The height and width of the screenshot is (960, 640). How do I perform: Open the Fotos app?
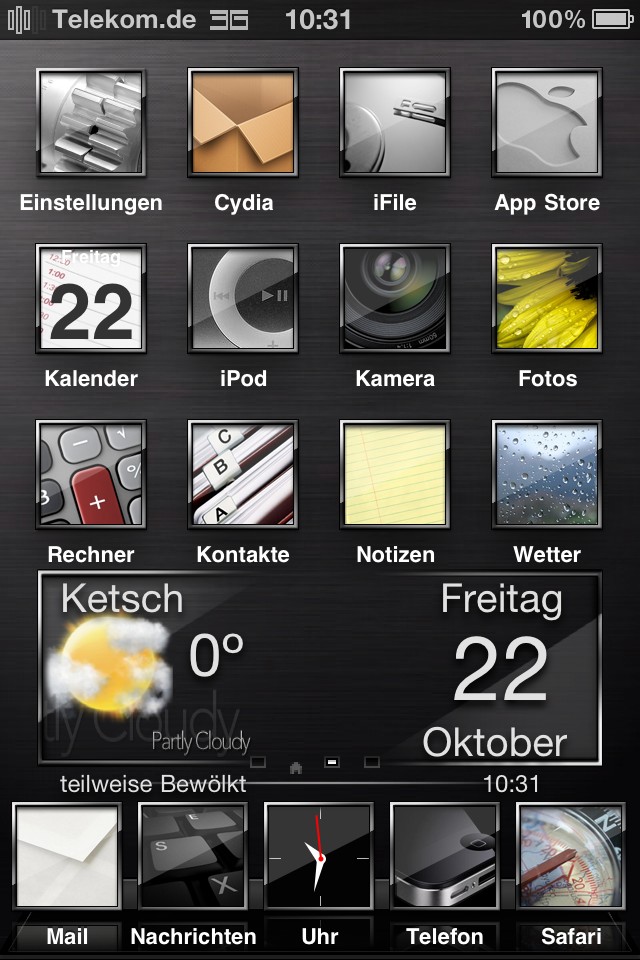pyautogui.click(x=547, y=299)
